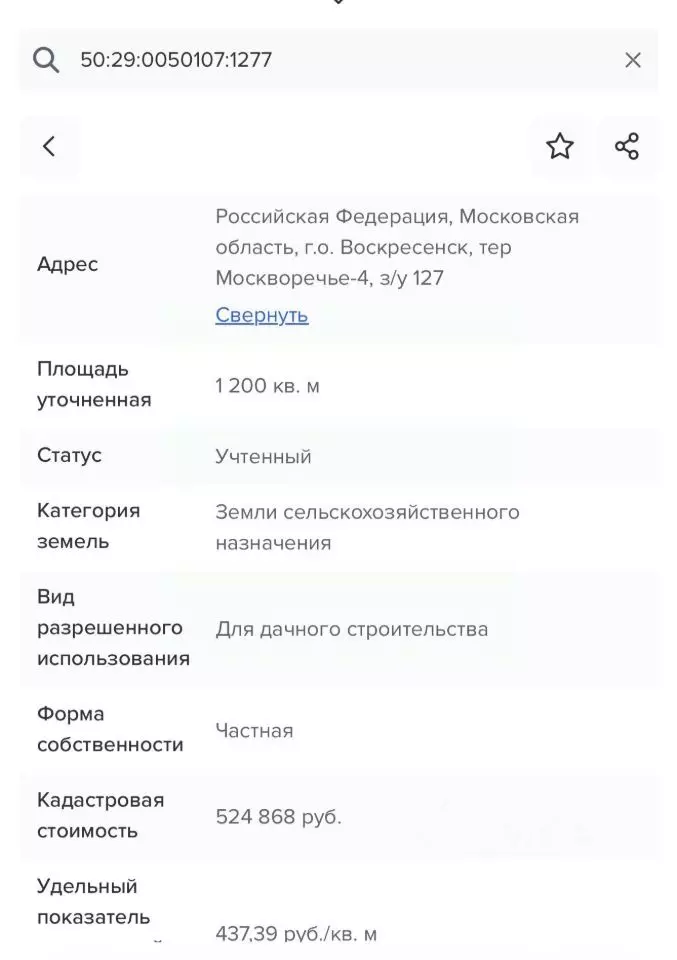Clear the search query with the X

tap(632, 60)
